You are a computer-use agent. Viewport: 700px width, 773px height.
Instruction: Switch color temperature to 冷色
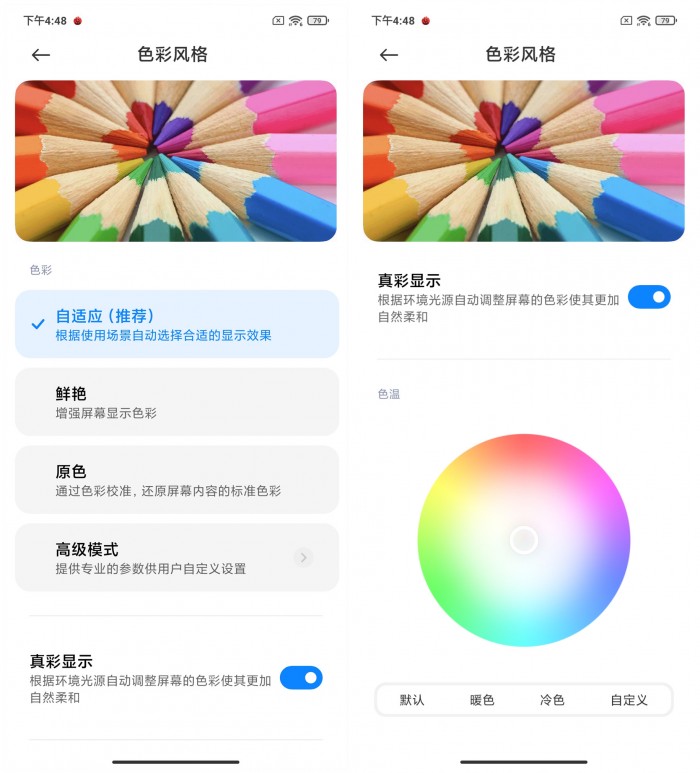[x=552, y=700]
